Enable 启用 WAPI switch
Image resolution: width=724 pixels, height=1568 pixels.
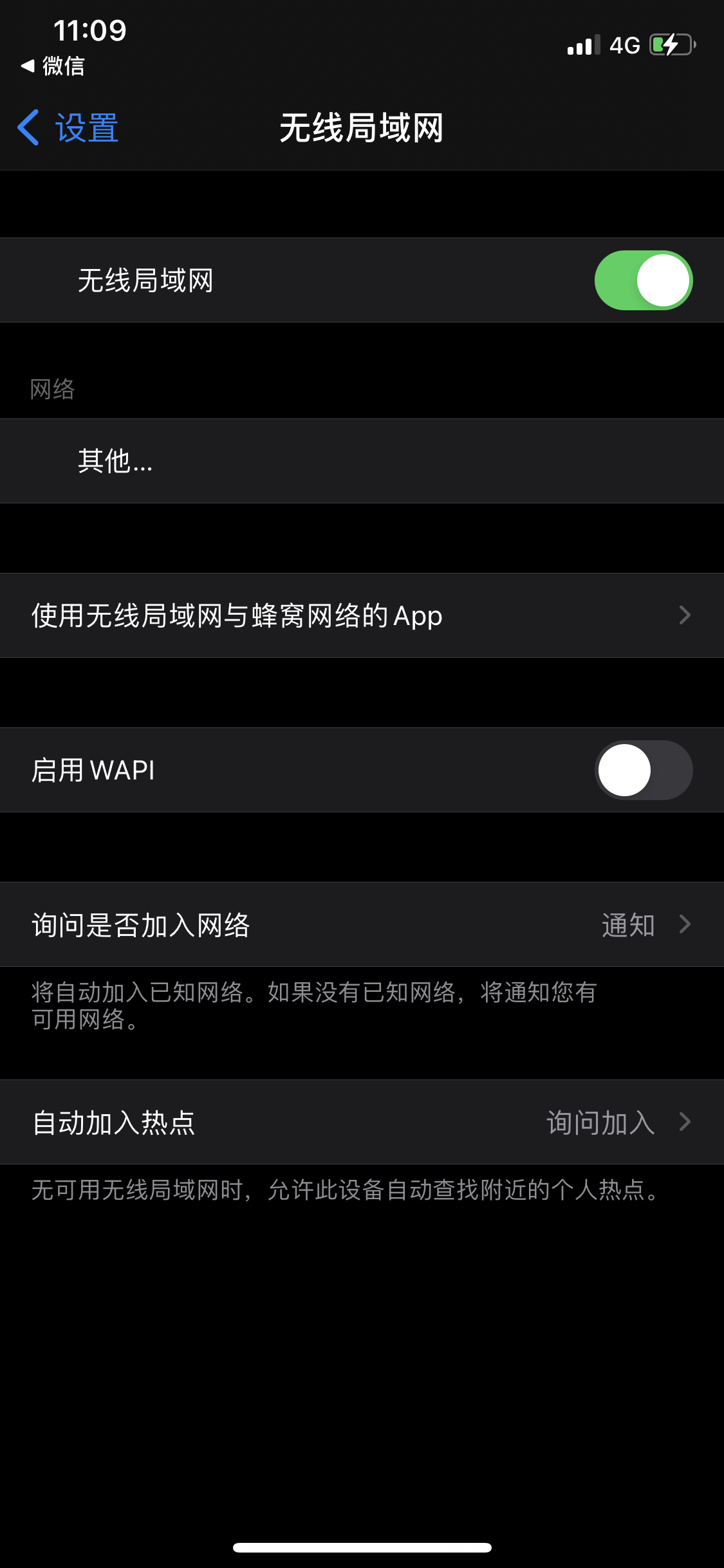click(x=643, y=770)
